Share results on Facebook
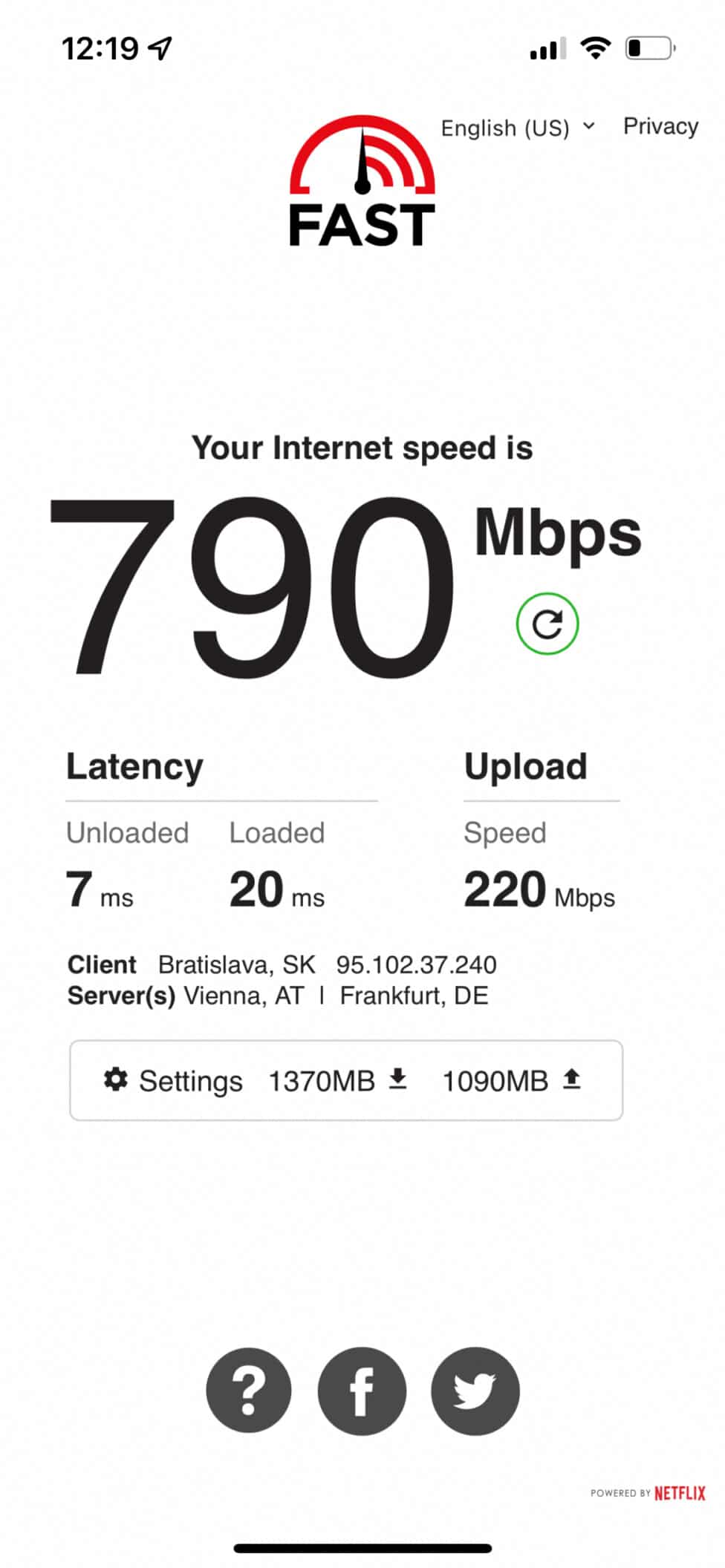725x1568 pixels. pos(362,1391)
